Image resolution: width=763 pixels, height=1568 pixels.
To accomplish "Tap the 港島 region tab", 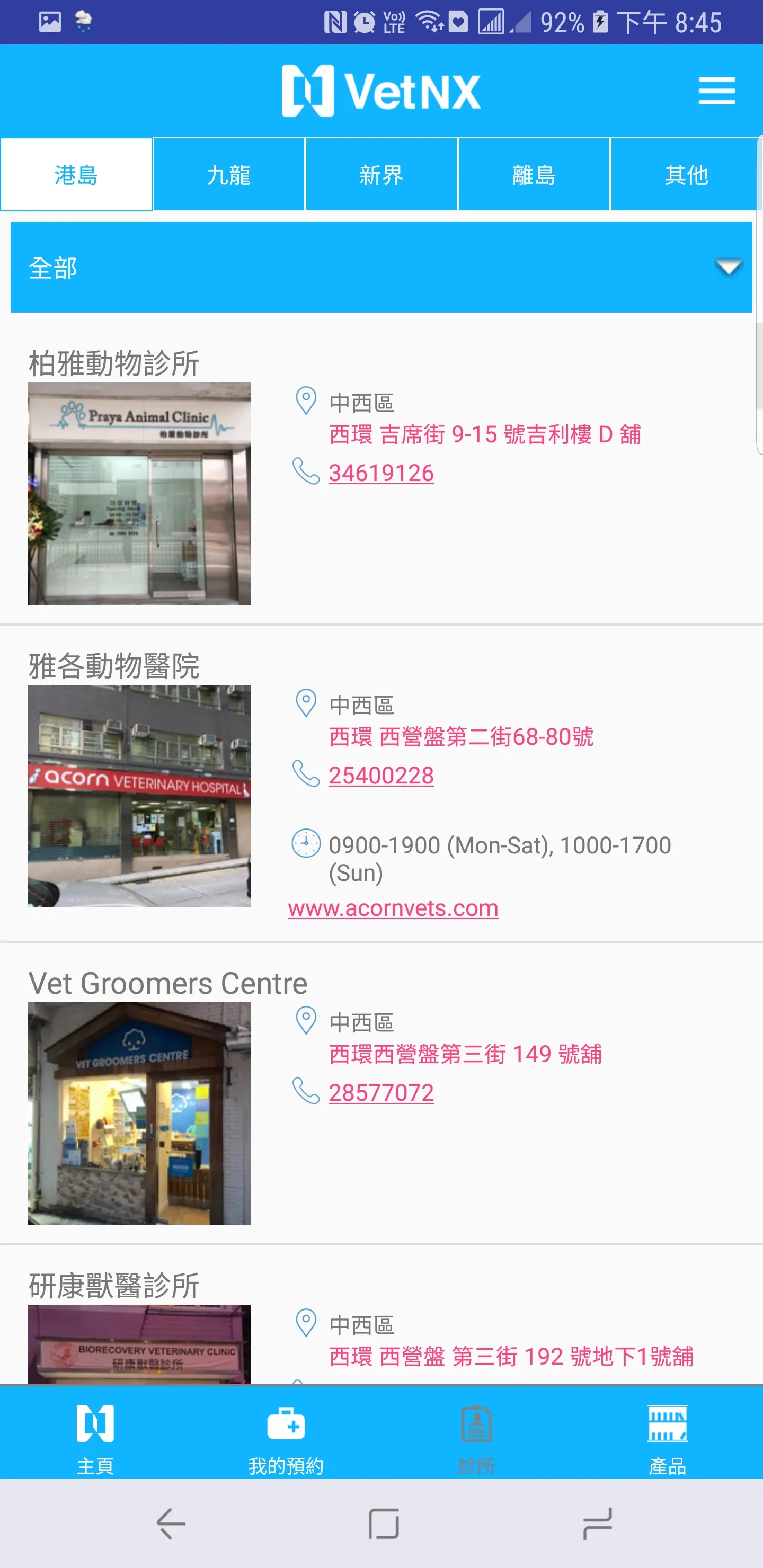I will [x=76, y=175].
